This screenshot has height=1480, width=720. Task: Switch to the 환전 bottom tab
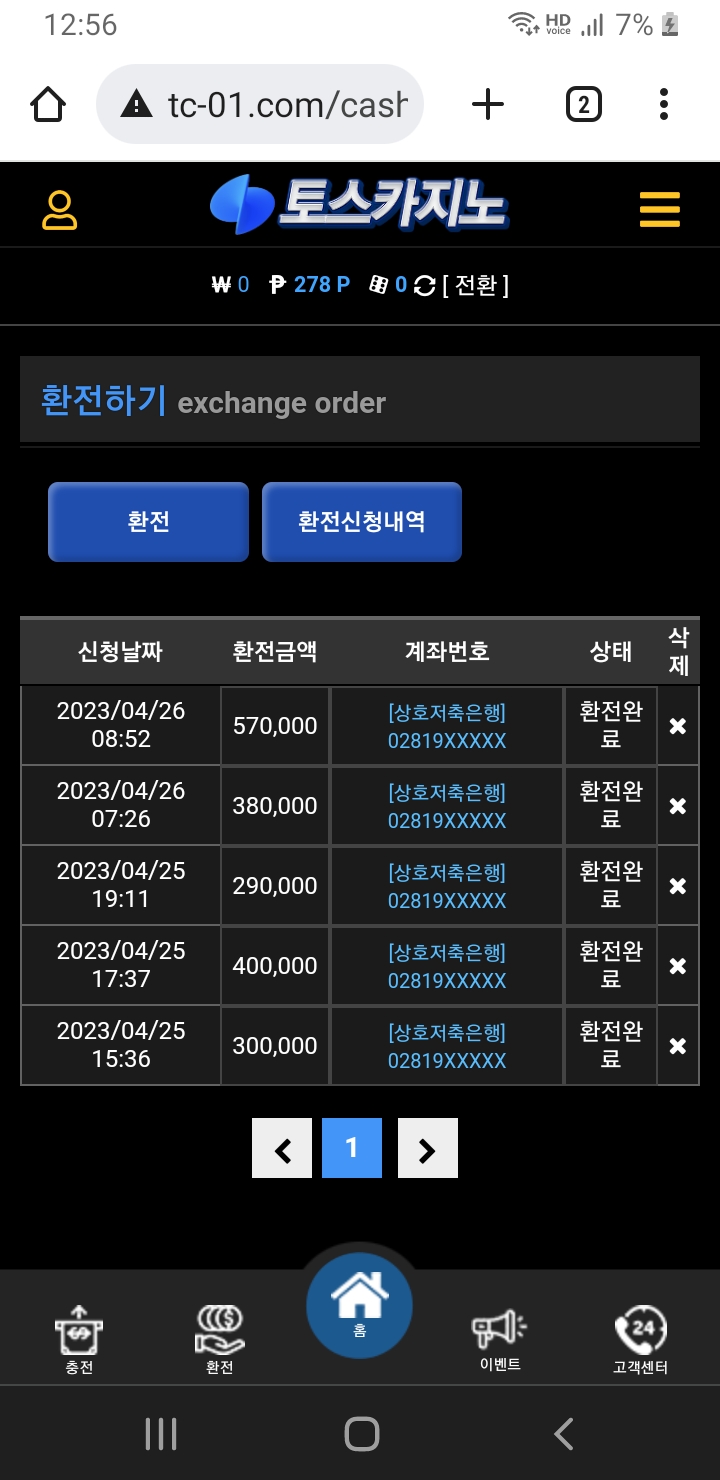(x=219, y=1340)
